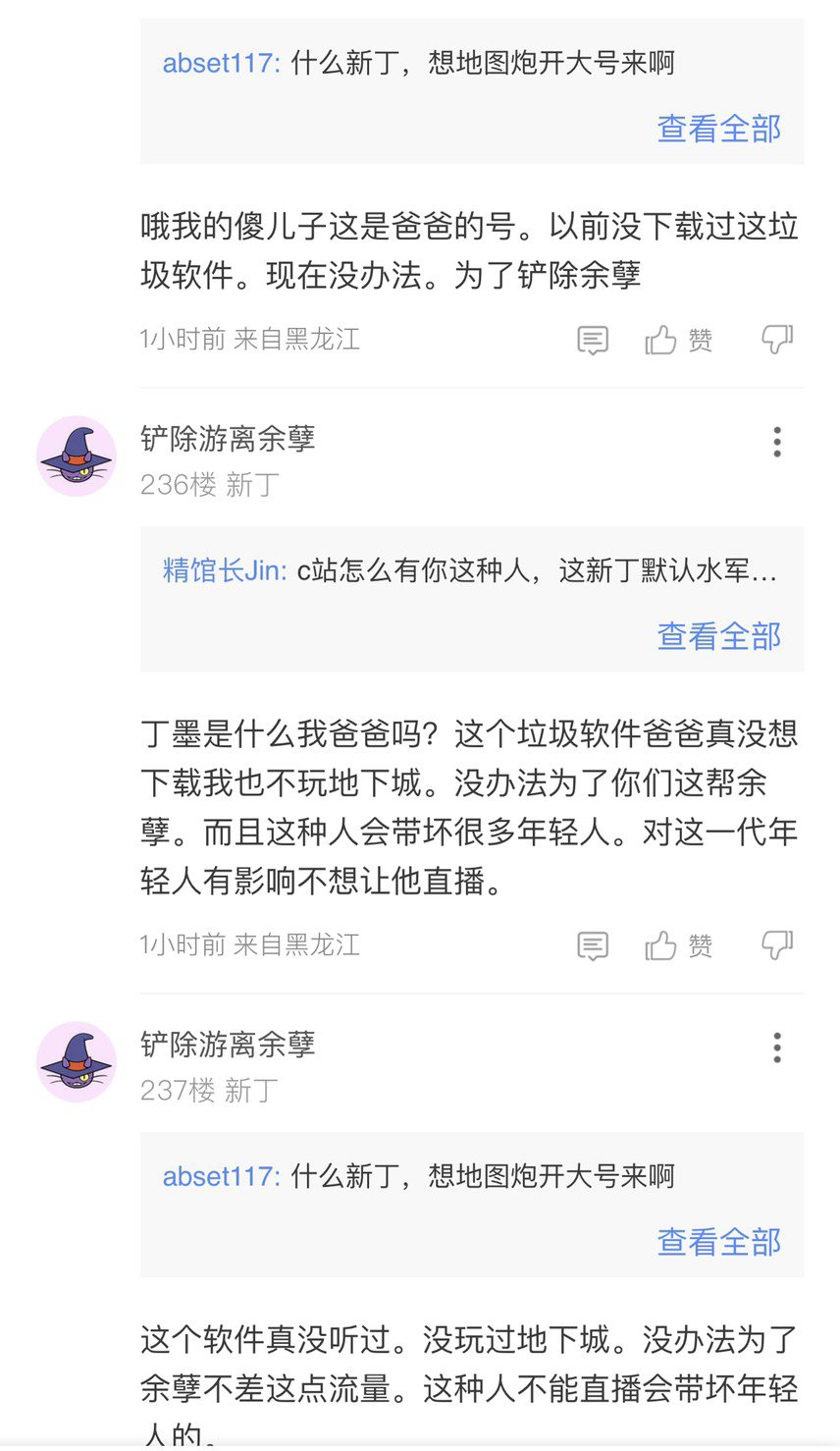Open abset117's profile in 237楼 quote
This screenshot has height=1451, width=840.
point(222,1176)
